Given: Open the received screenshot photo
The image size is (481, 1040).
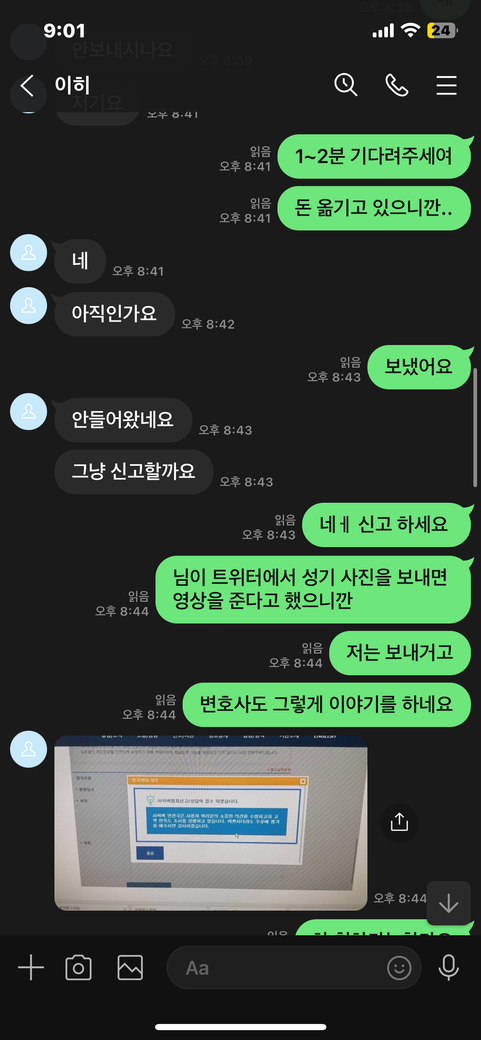Looking at the screenshot, I should click(211, 822).
